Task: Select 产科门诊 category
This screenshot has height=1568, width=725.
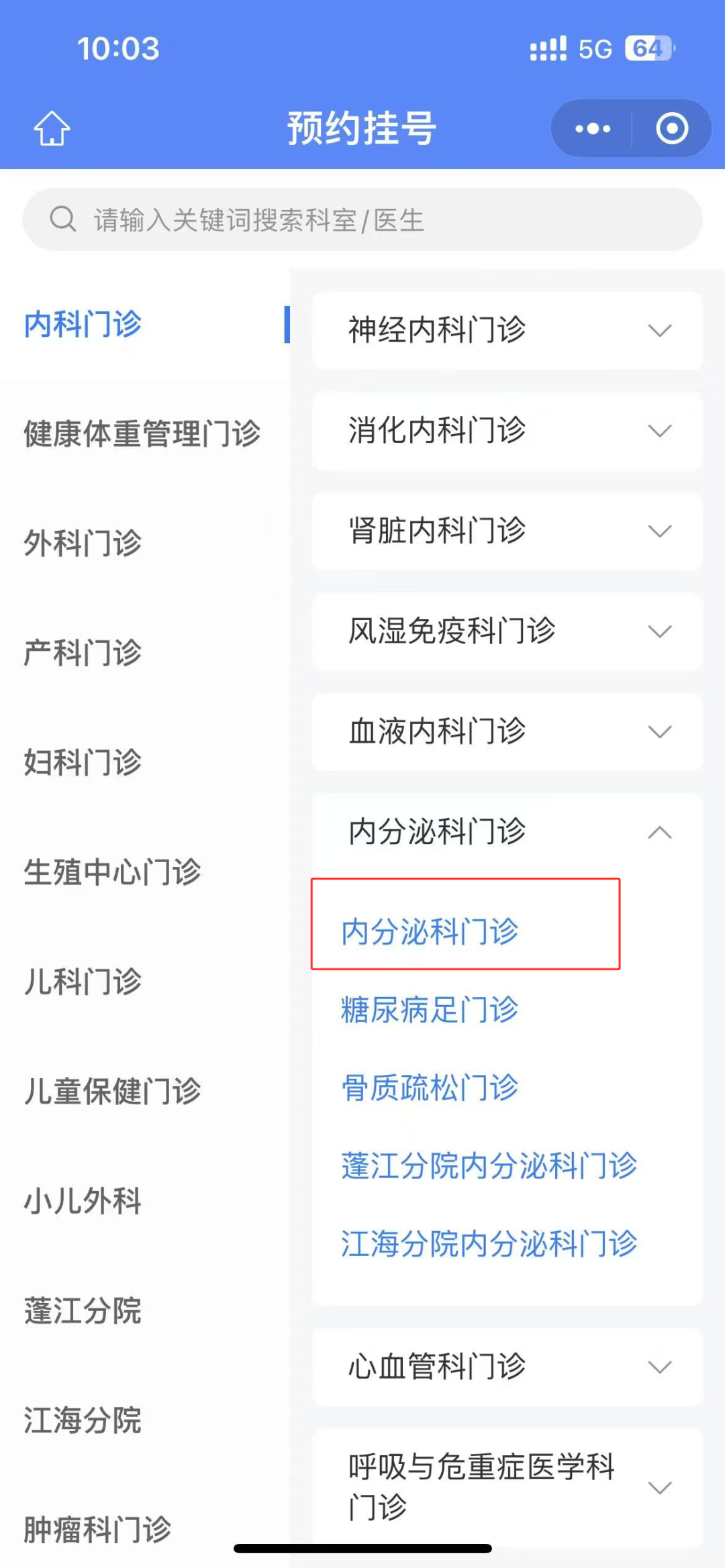Action: click(83, 652)
